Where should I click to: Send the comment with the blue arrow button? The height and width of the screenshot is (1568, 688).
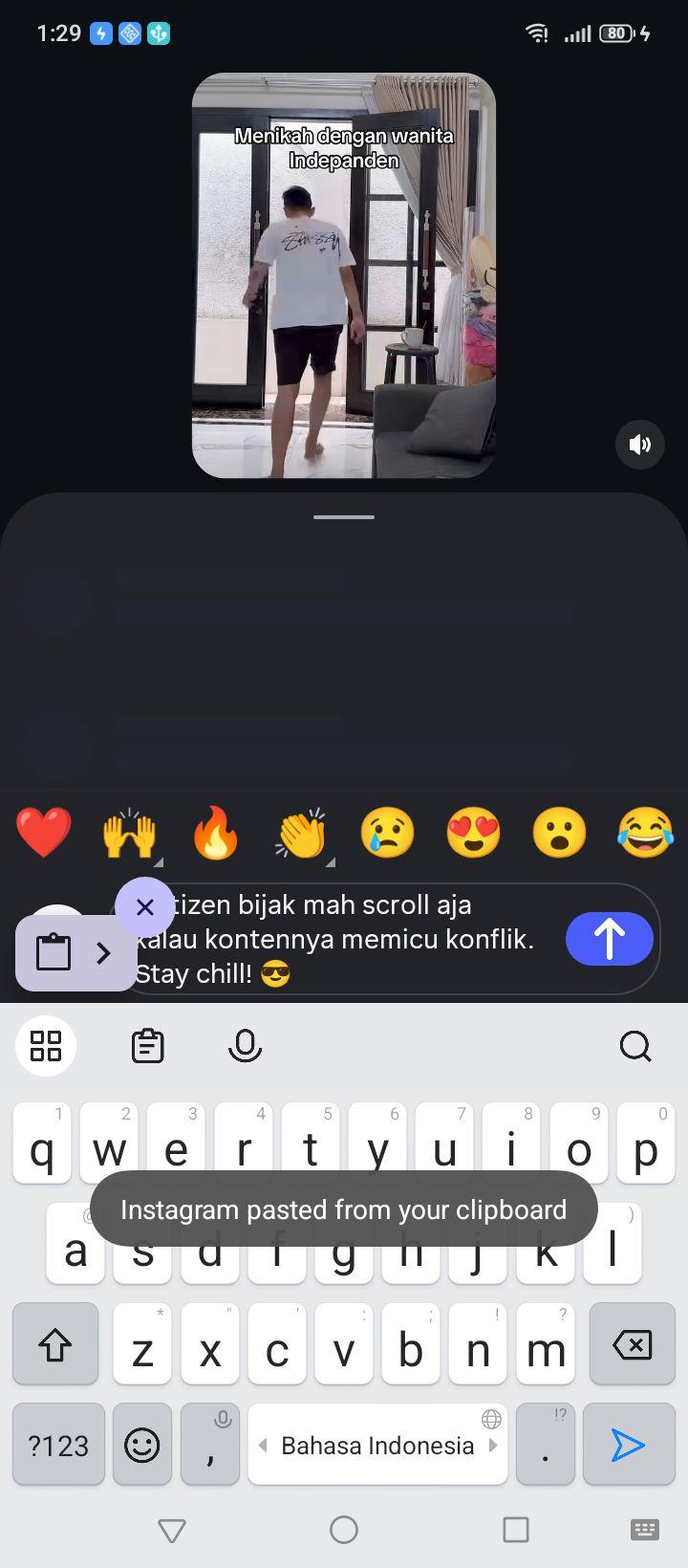(x=609, y=938)
